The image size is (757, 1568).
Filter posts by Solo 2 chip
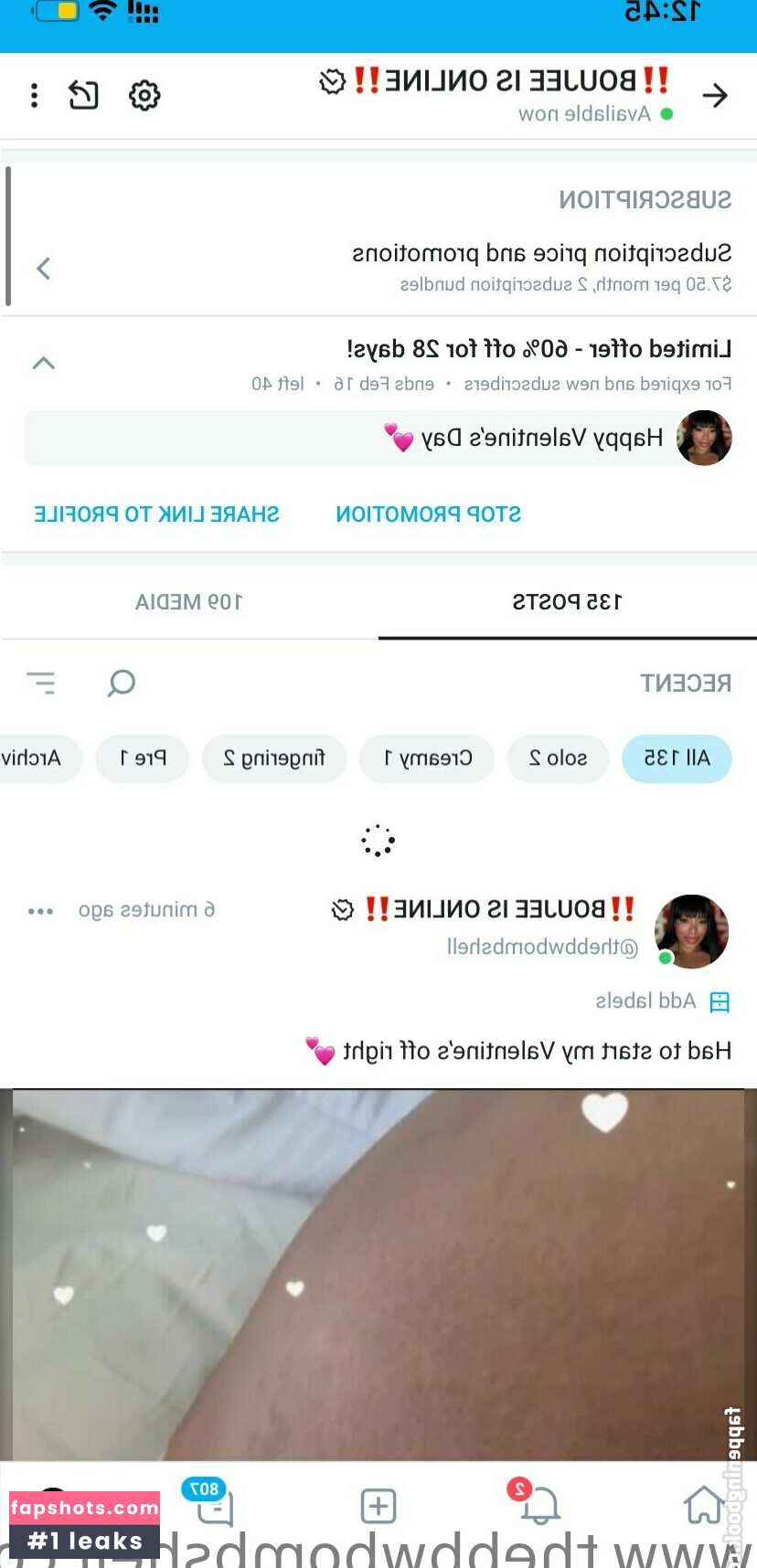coord(558,758)
